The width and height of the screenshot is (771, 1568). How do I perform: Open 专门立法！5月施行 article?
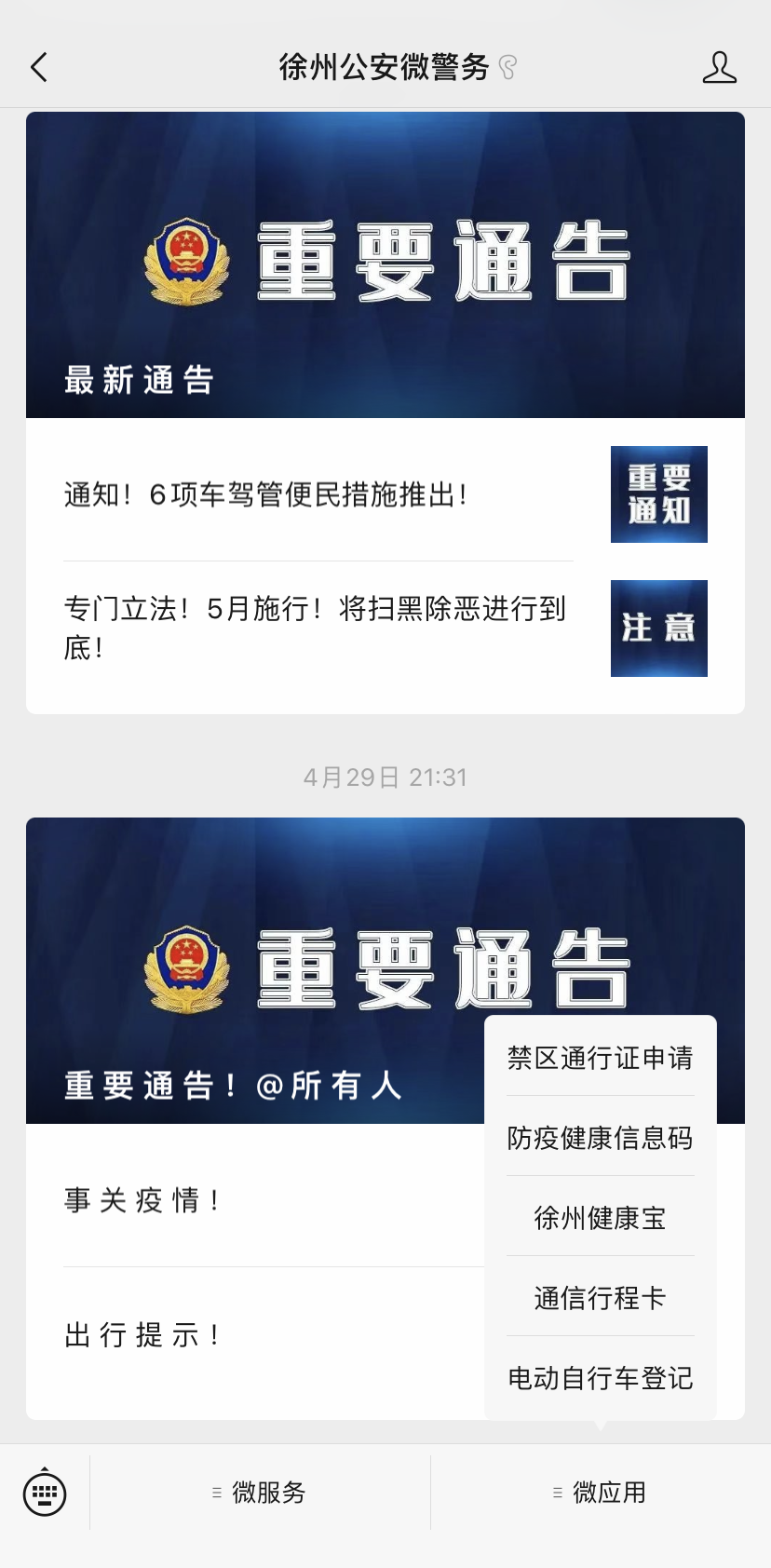tap(317, 628)
